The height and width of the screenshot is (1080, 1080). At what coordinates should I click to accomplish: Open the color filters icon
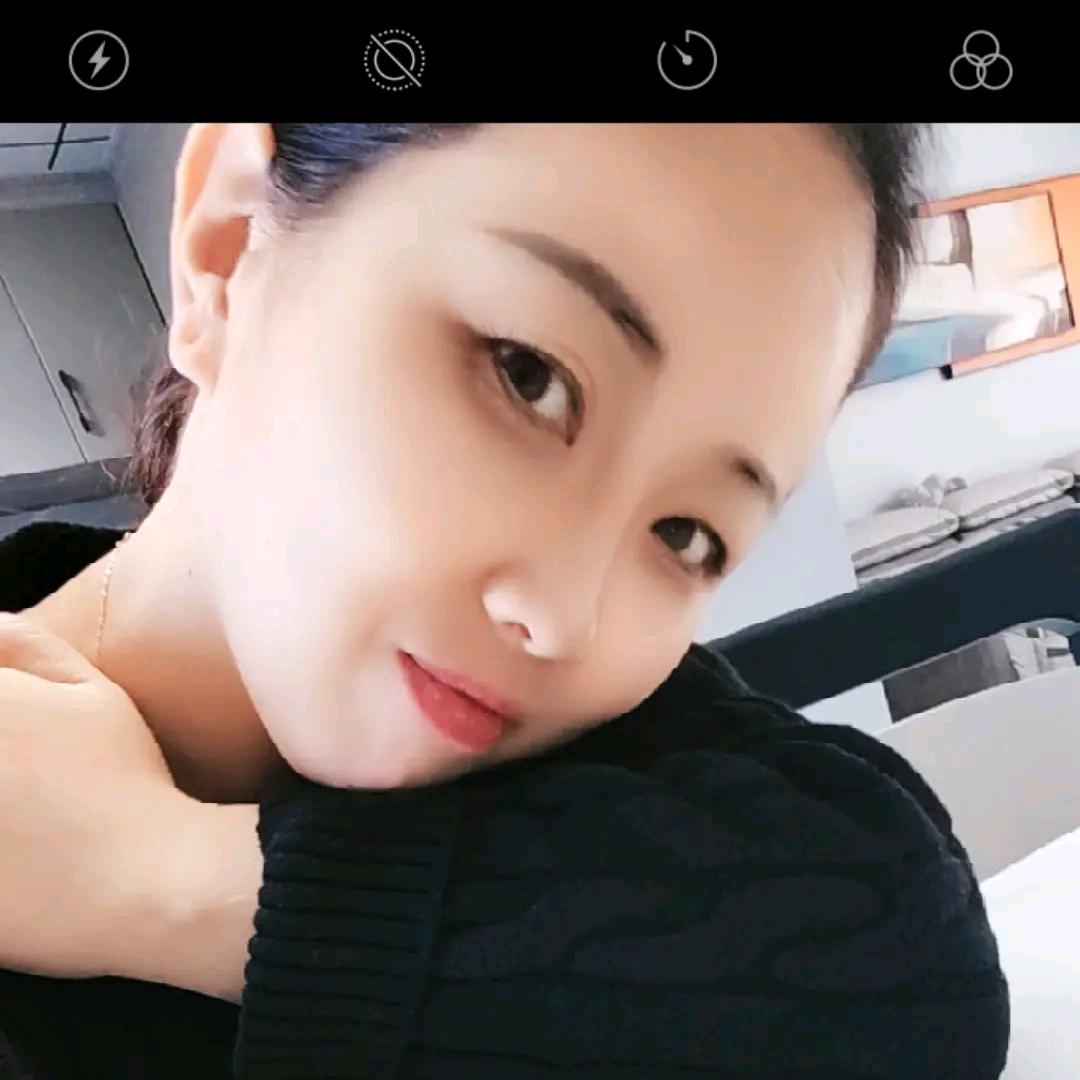click(x=980, y=61)
